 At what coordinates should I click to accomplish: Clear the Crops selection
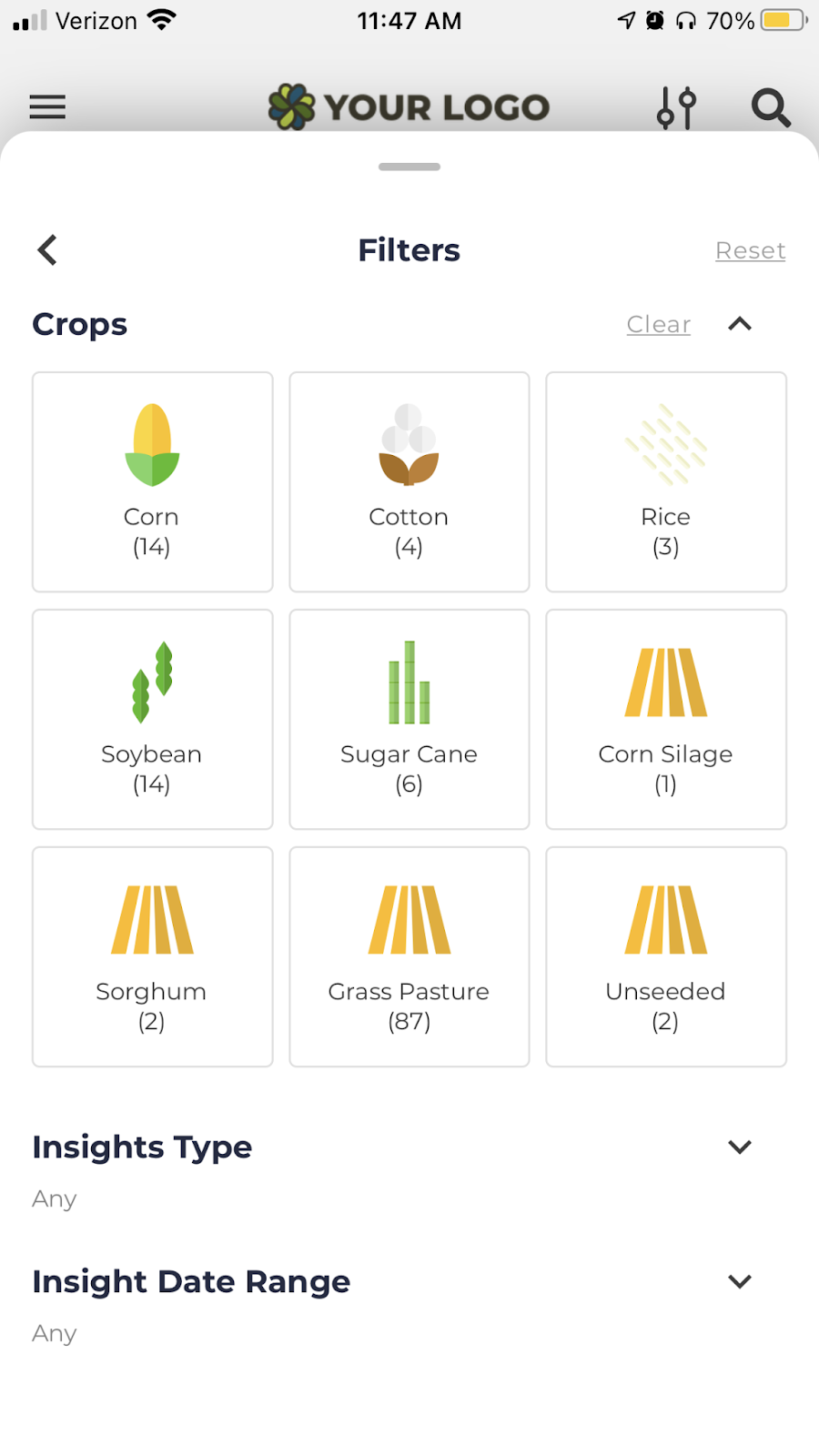click(x=658, y=324)
